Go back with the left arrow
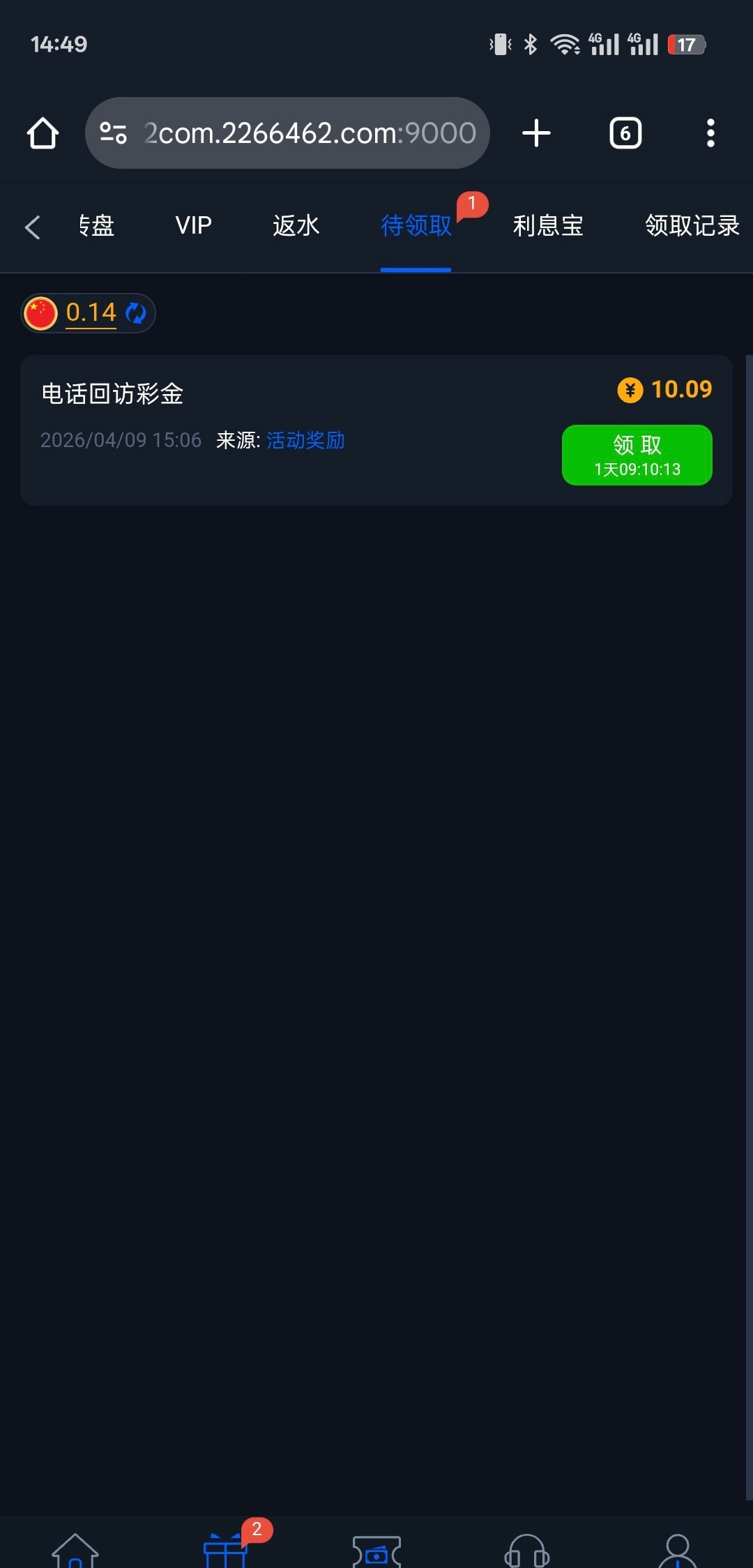Image resolution: width=753 pixels, height=1568 pixels. pyautogui.click(x=32, y=227)
